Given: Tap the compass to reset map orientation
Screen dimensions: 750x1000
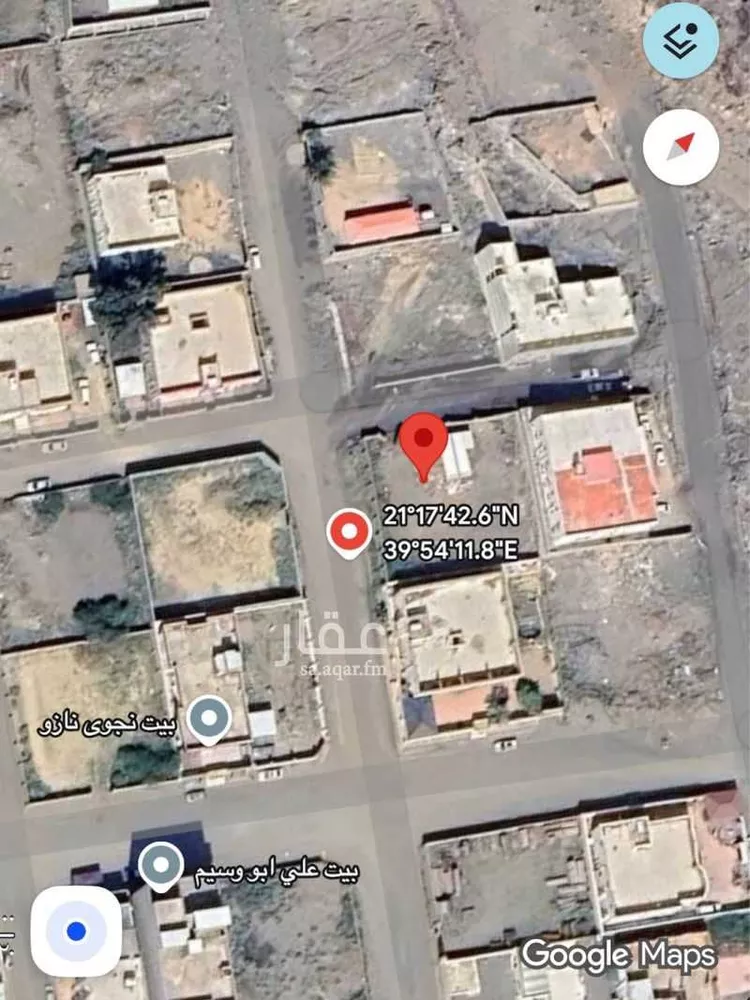Looking at the screenshot, I should point(681,147).
